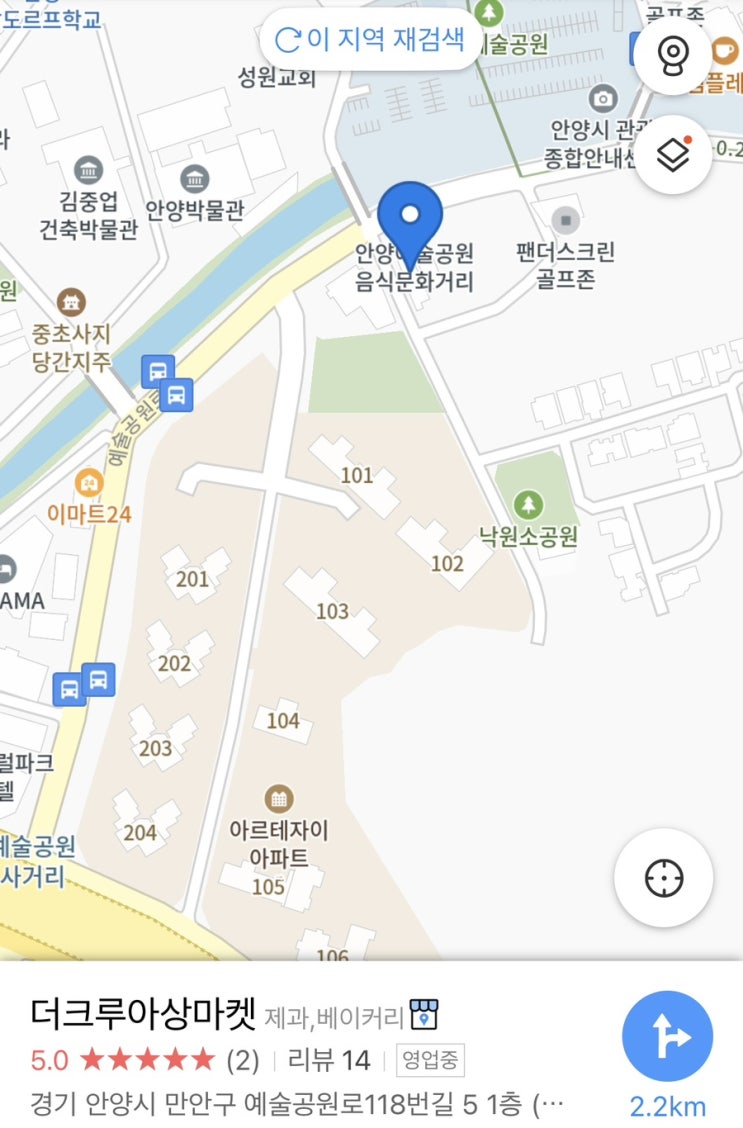Center map on my current location

point(663,878)
